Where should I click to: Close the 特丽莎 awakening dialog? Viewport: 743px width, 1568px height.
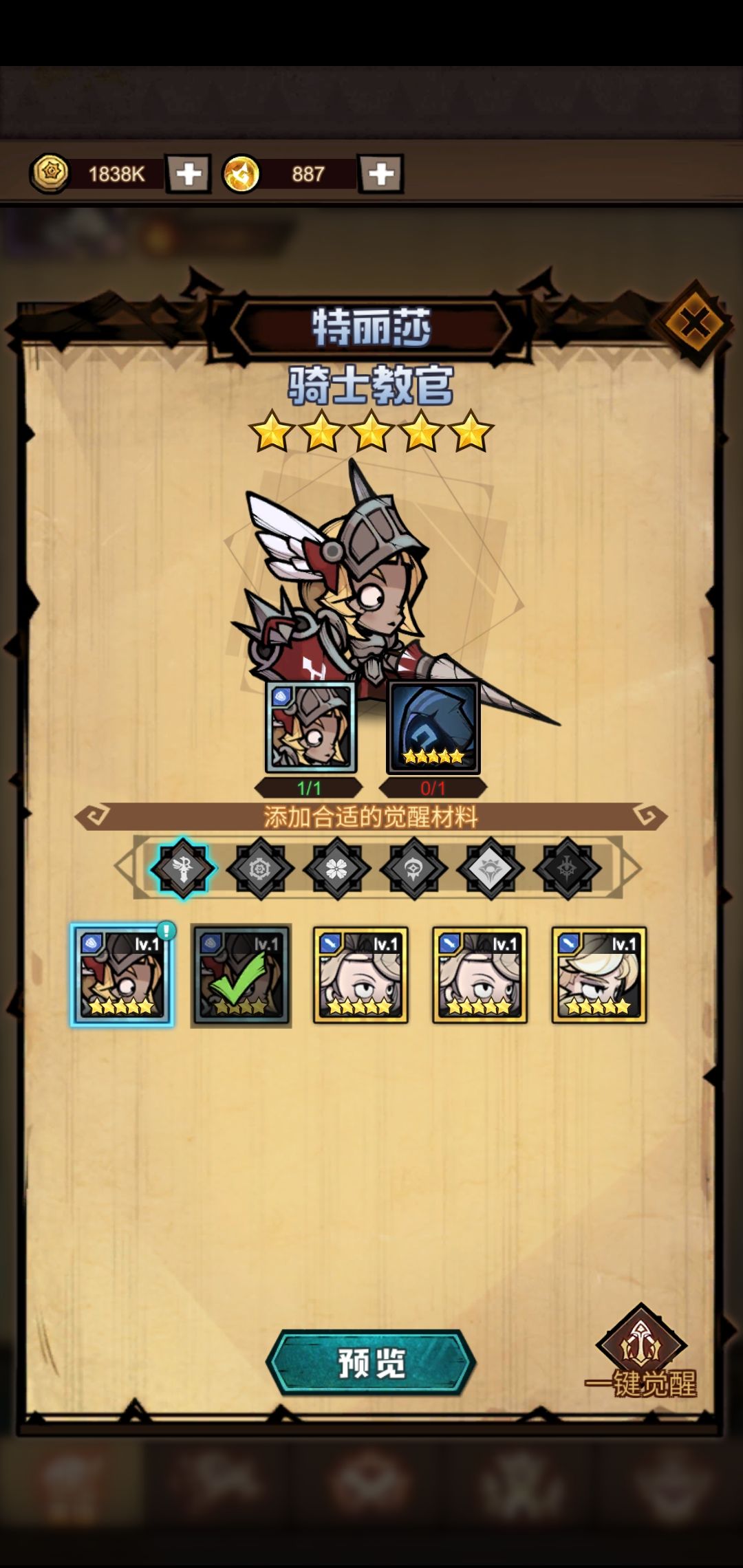(x=694, y=322)
